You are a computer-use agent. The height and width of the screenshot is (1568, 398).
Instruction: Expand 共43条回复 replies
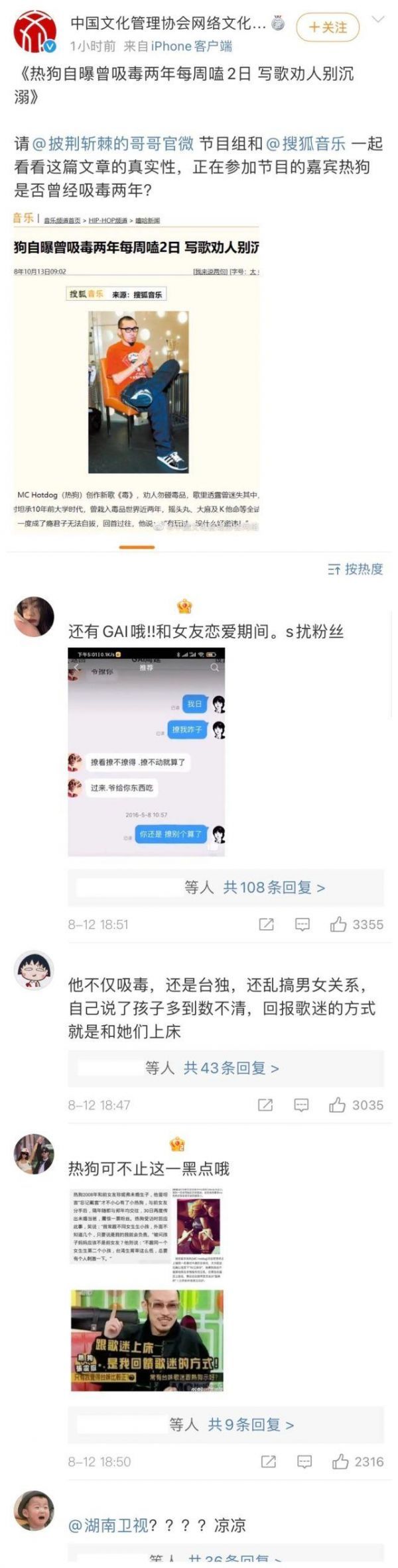[x=231, y=1068]
